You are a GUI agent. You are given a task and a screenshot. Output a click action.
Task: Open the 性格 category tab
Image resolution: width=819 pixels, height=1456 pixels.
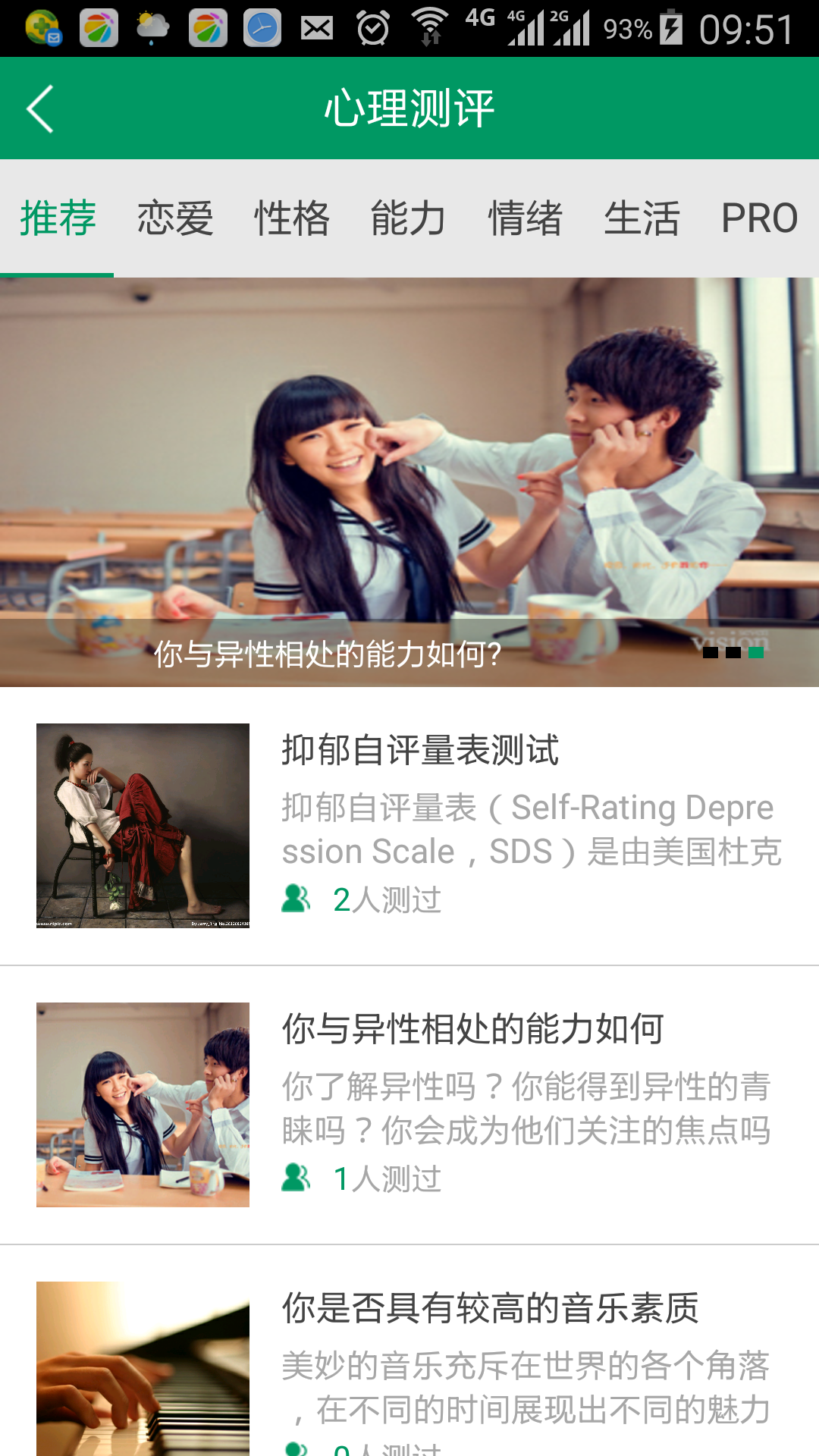tap(291, 218)
